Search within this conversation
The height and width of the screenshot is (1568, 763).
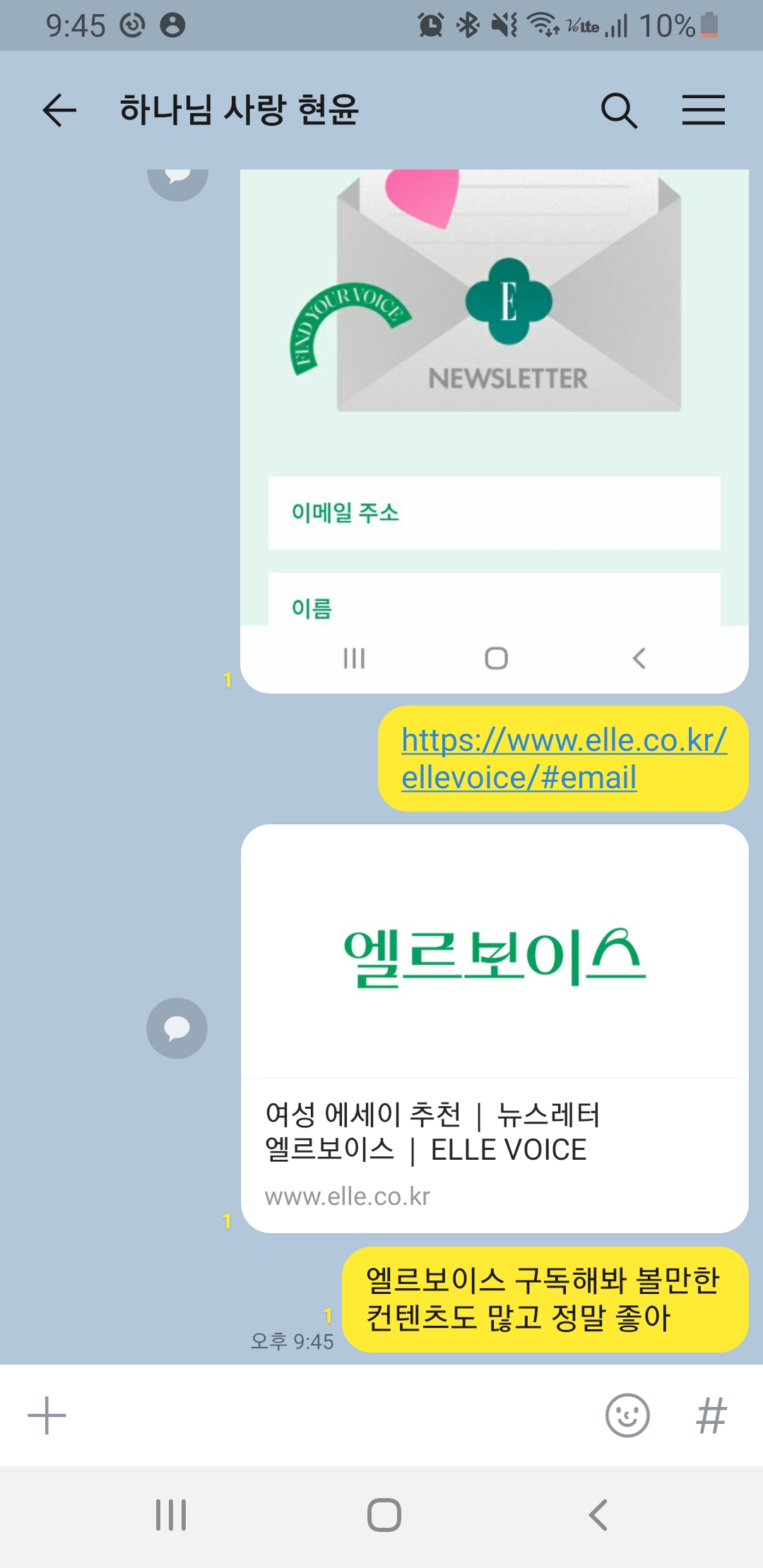point(619,110)
